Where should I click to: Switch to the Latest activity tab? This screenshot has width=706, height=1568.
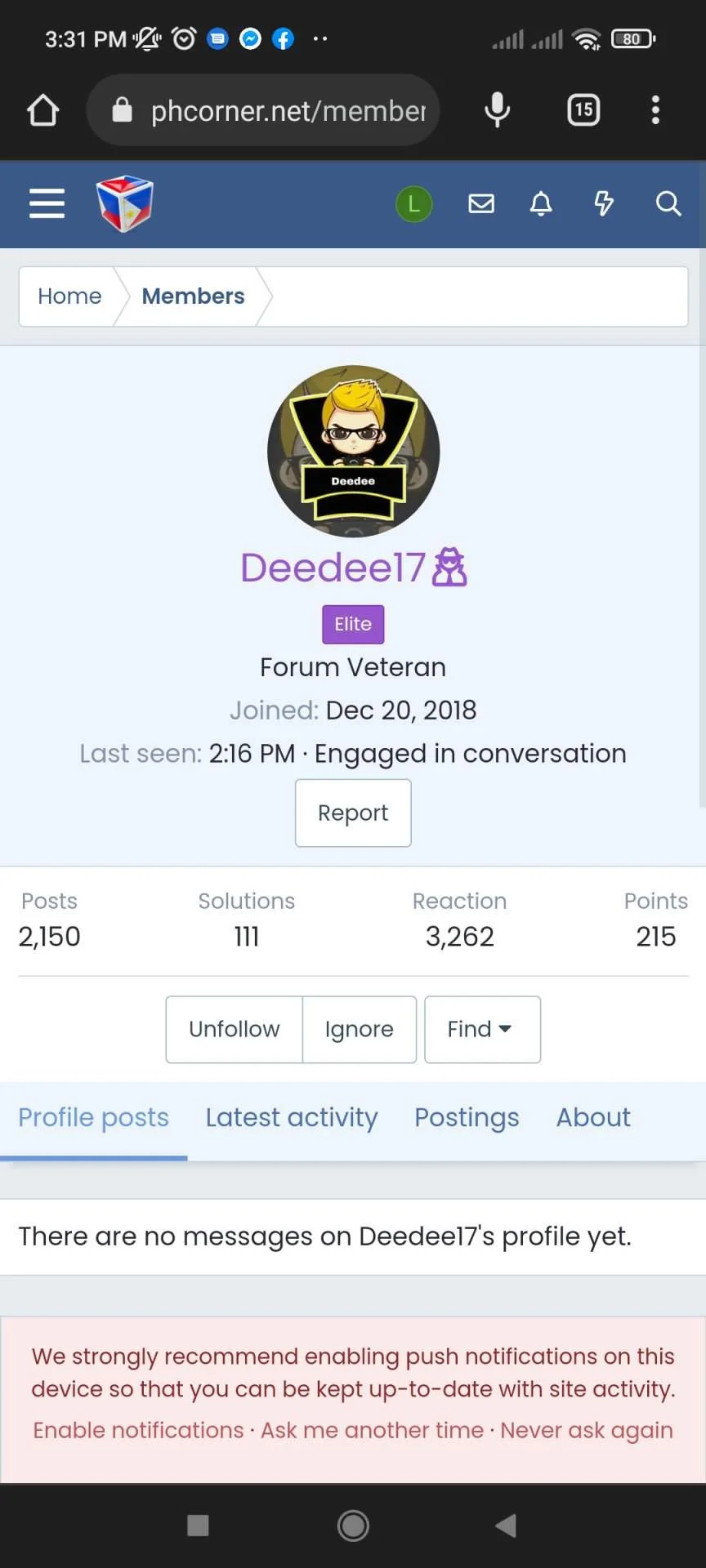(x=292, y=1118)
